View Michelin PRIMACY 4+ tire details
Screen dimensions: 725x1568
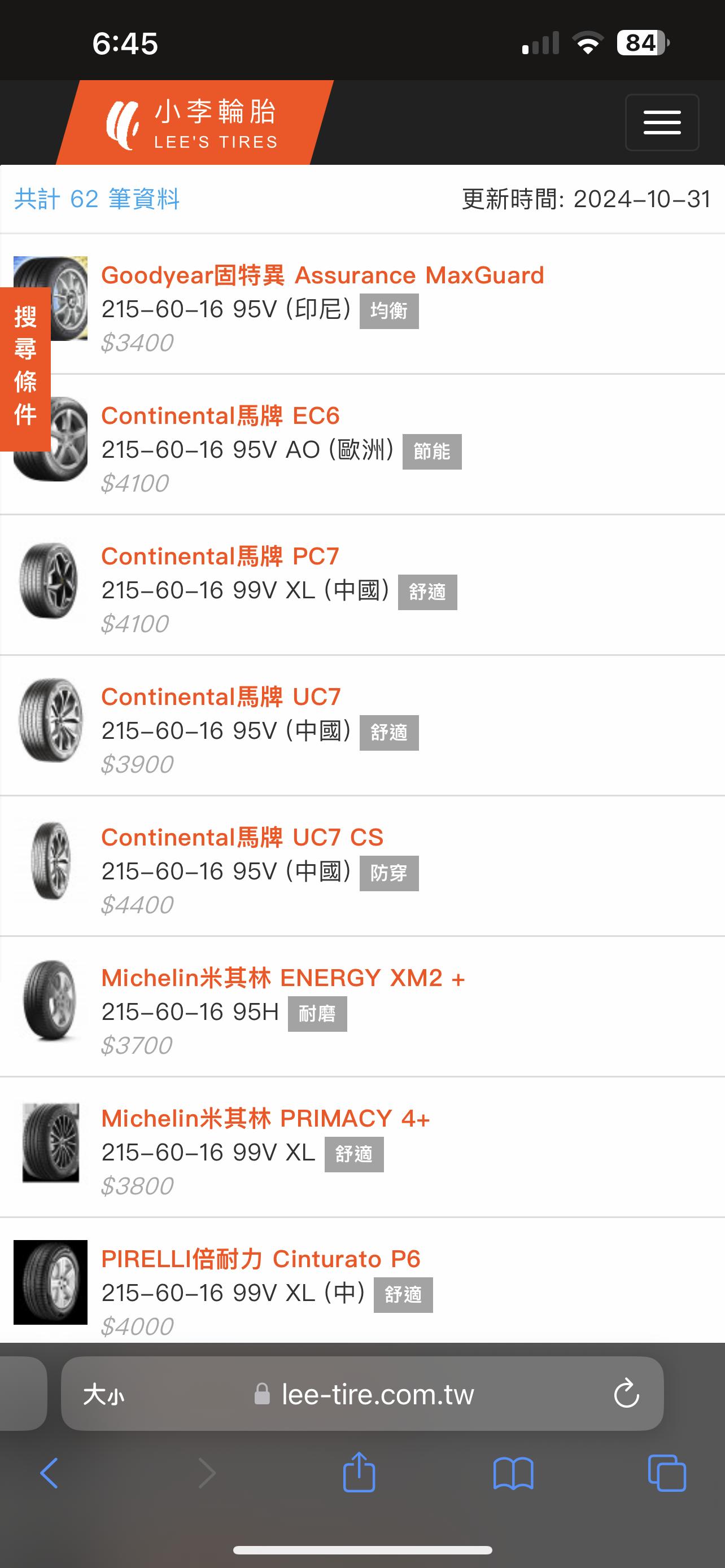[x=265, y=1119]
